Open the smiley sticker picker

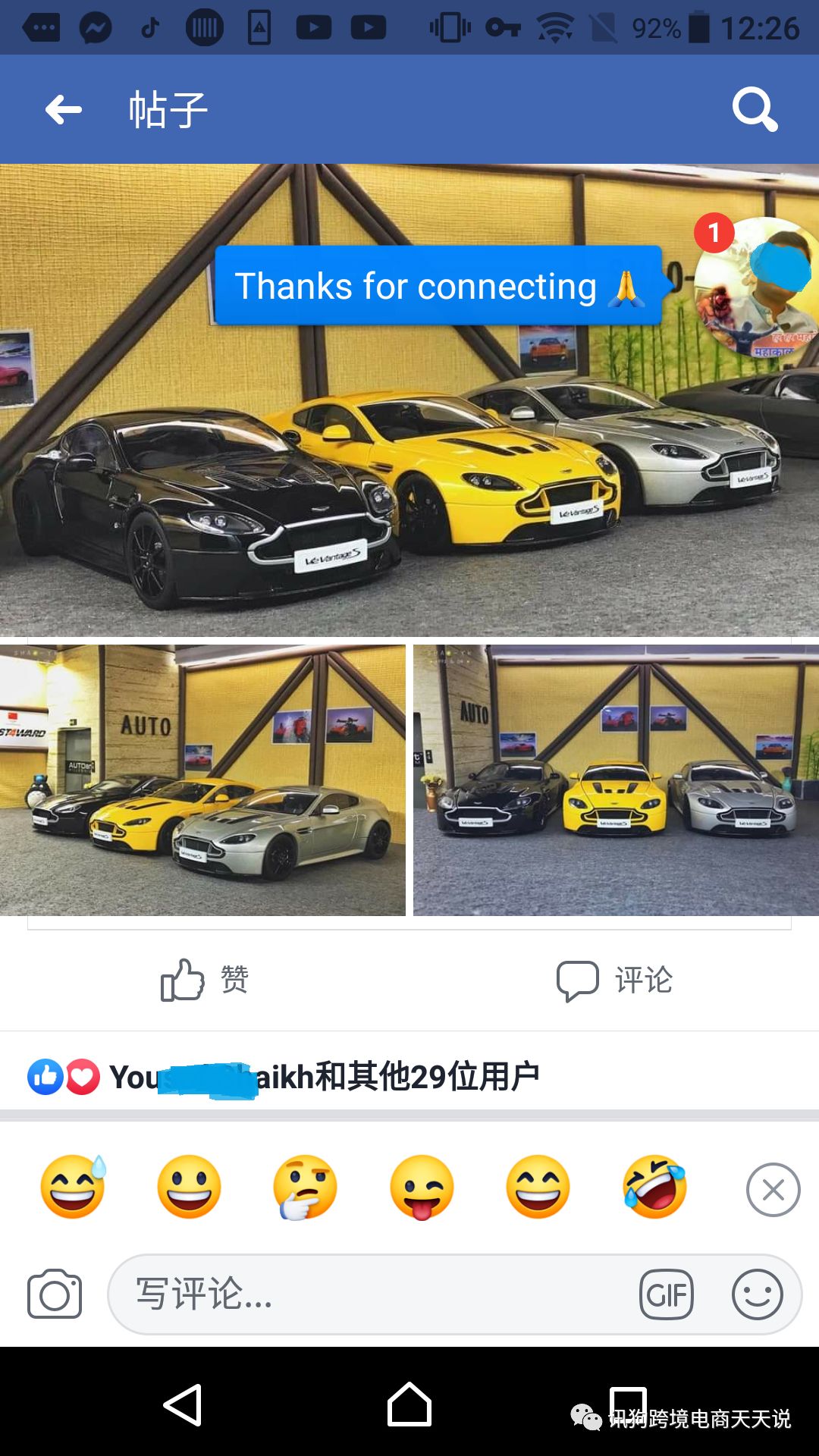pyautogui.click(x=757, y=1294)
